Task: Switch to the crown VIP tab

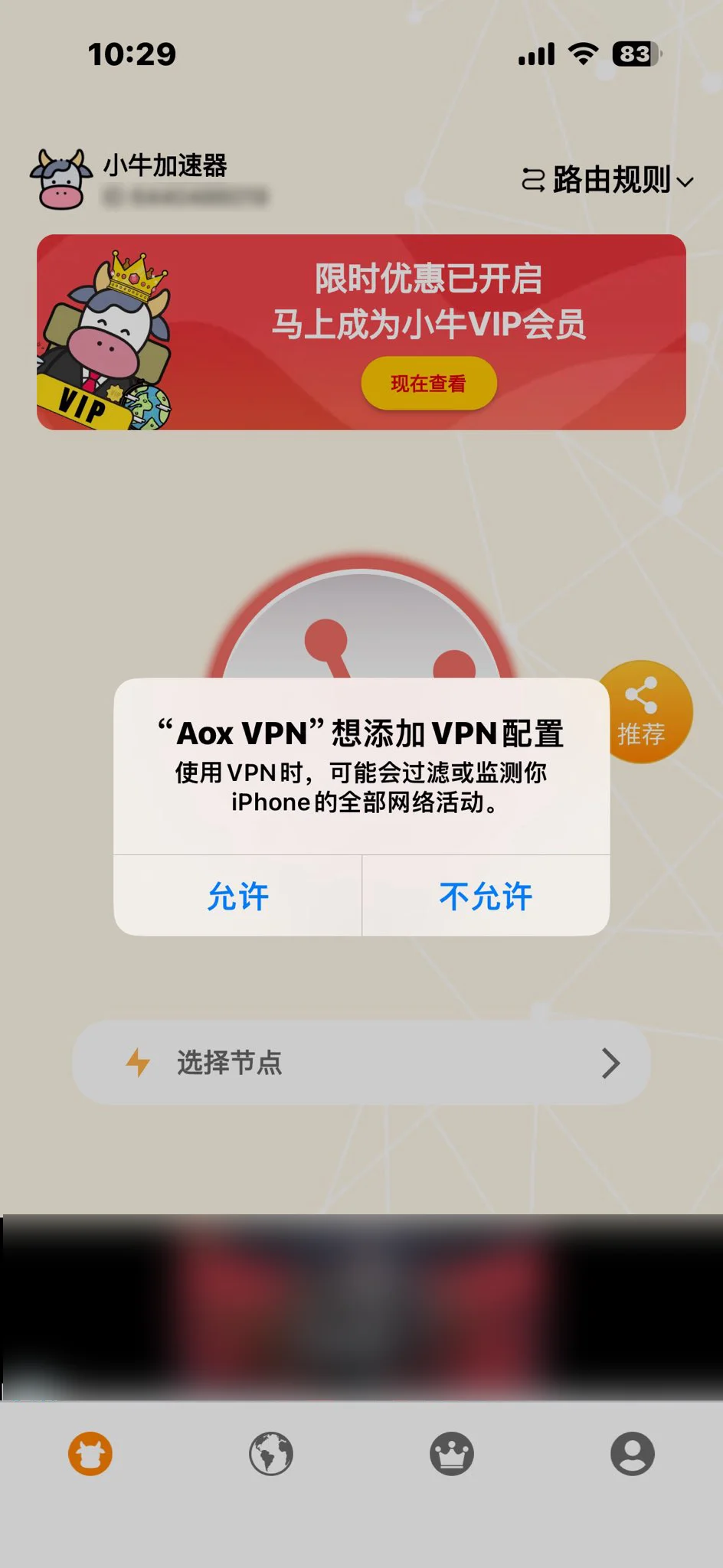Action: click(452, 1454)
